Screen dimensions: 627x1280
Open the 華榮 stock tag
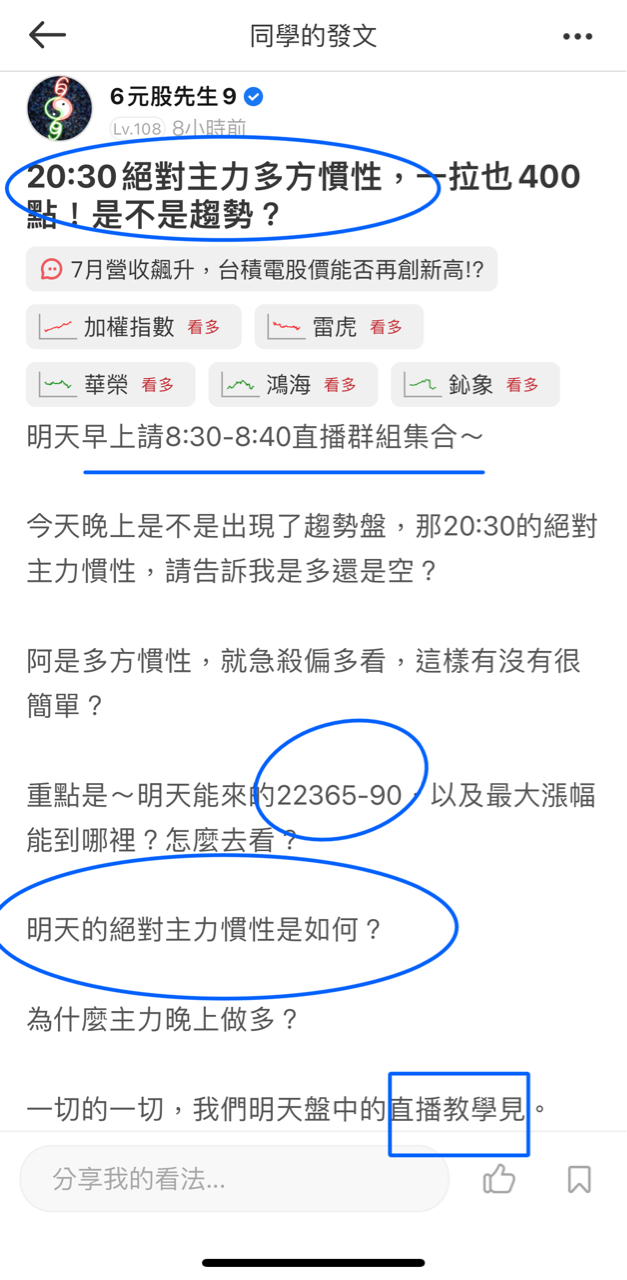click(x=109, y=384)
